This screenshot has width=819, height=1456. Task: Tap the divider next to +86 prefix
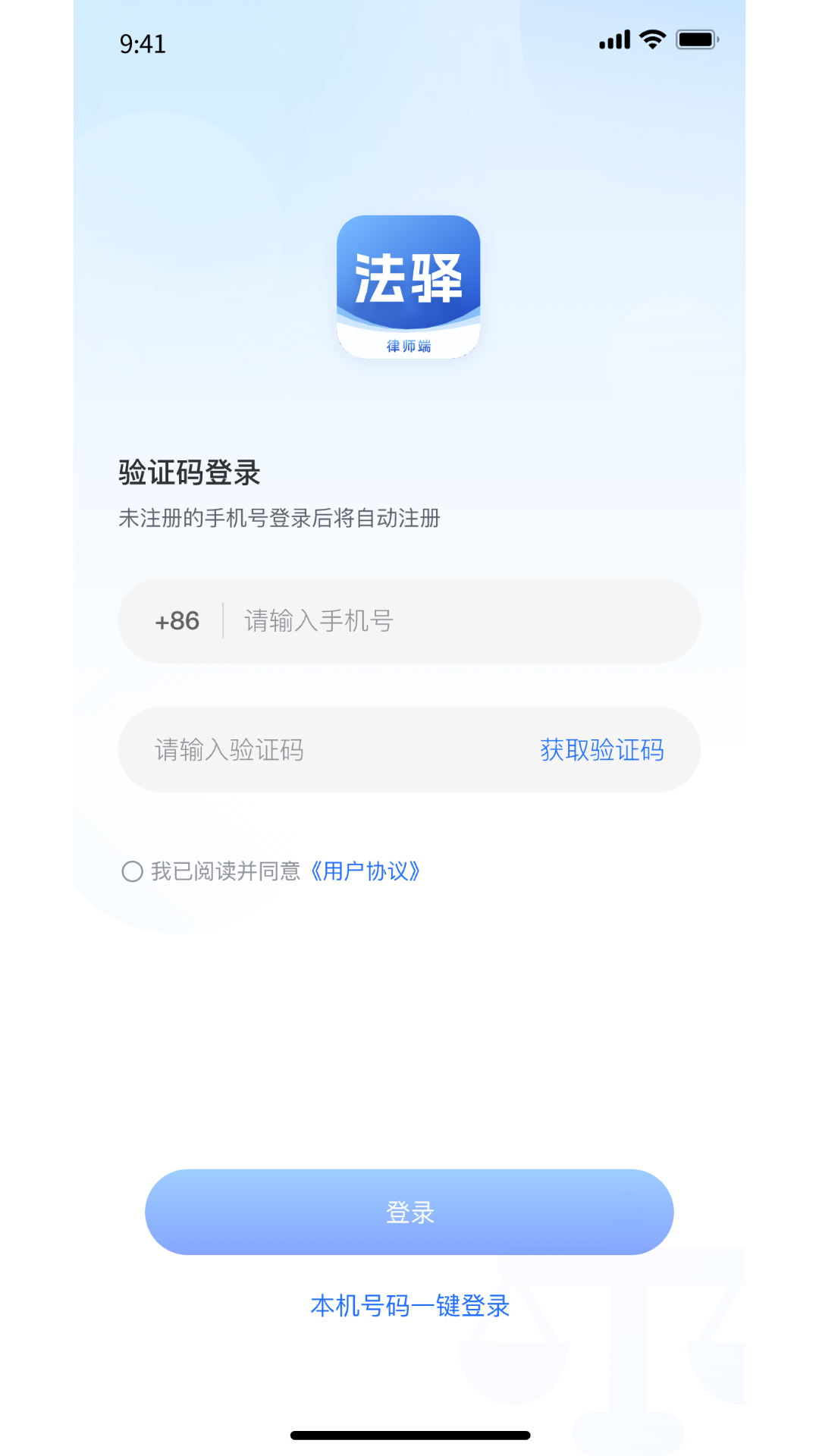pyautogui.click(x=222, y=620)
